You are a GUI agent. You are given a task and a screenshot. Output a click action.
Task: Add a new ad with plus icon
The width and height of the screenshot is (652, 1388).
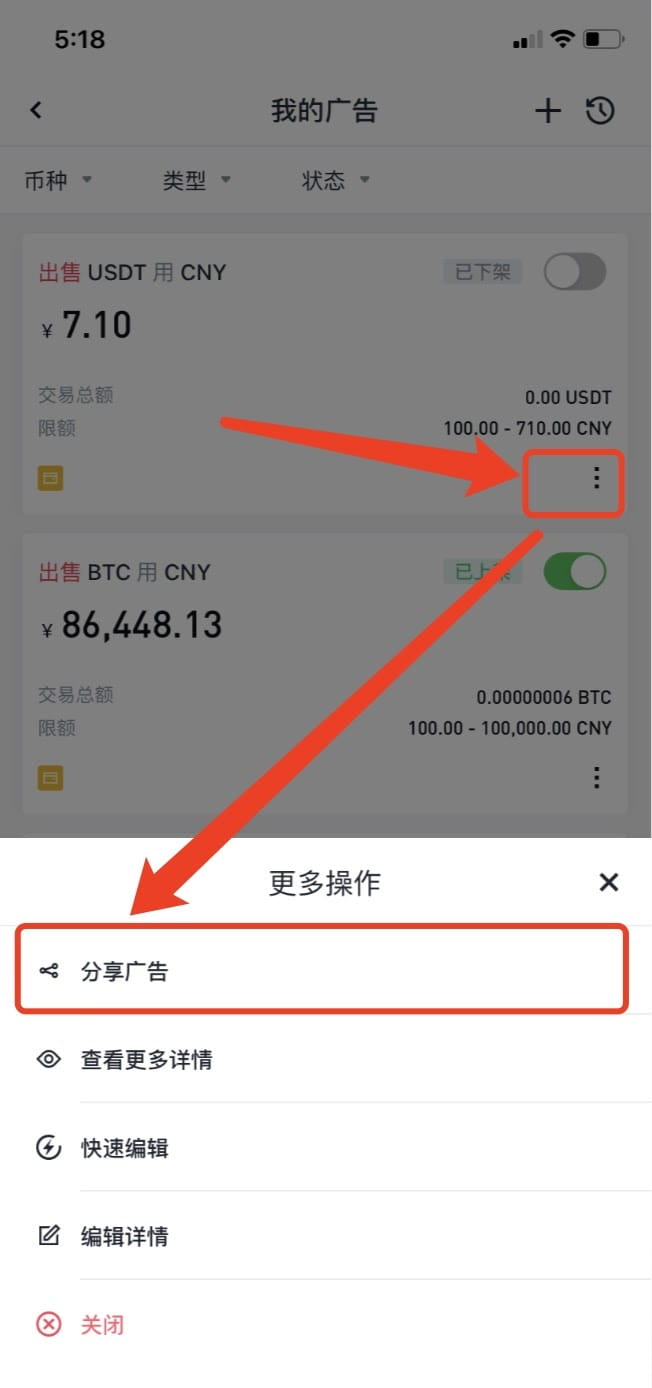548,110
